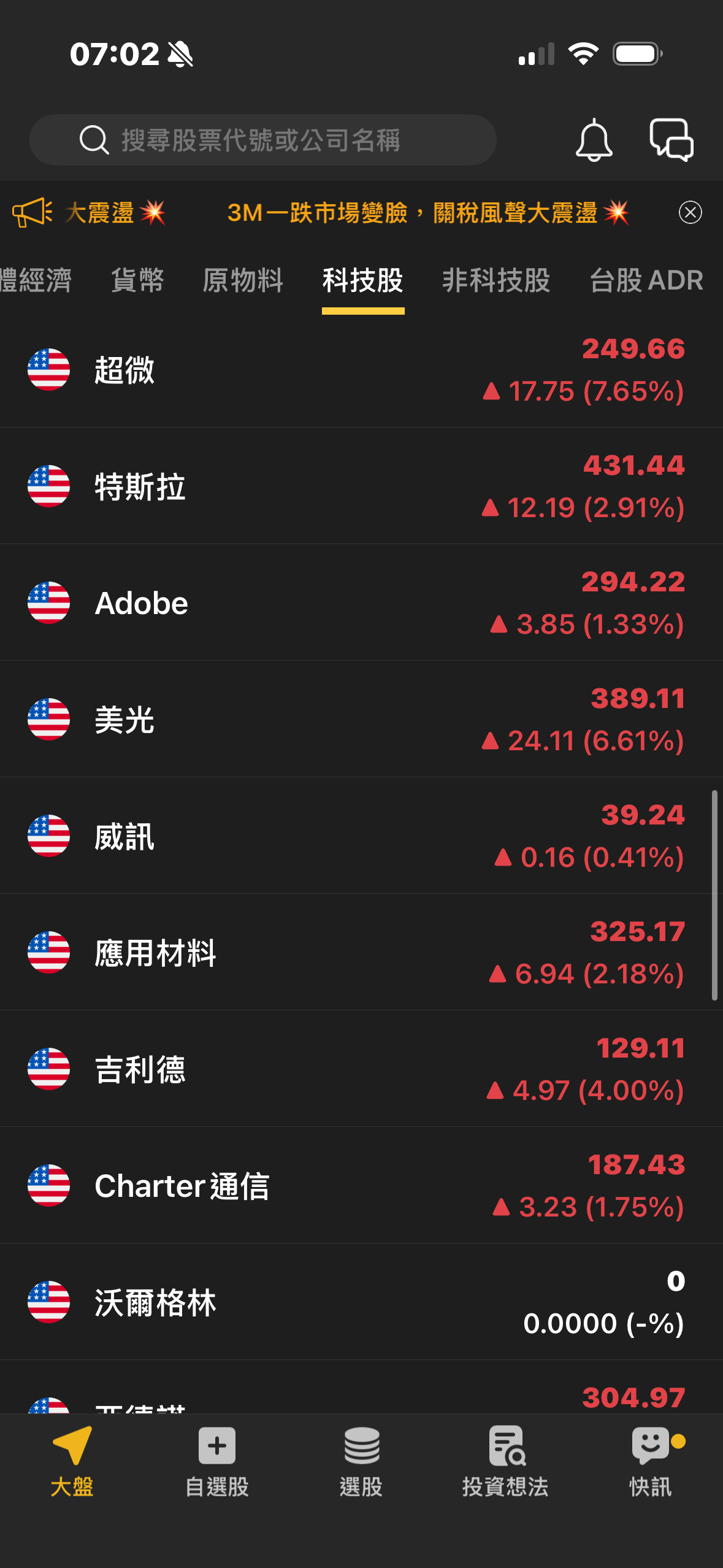
Task: Open the 應用材料 stock row
Action: [x=361, y=952]
